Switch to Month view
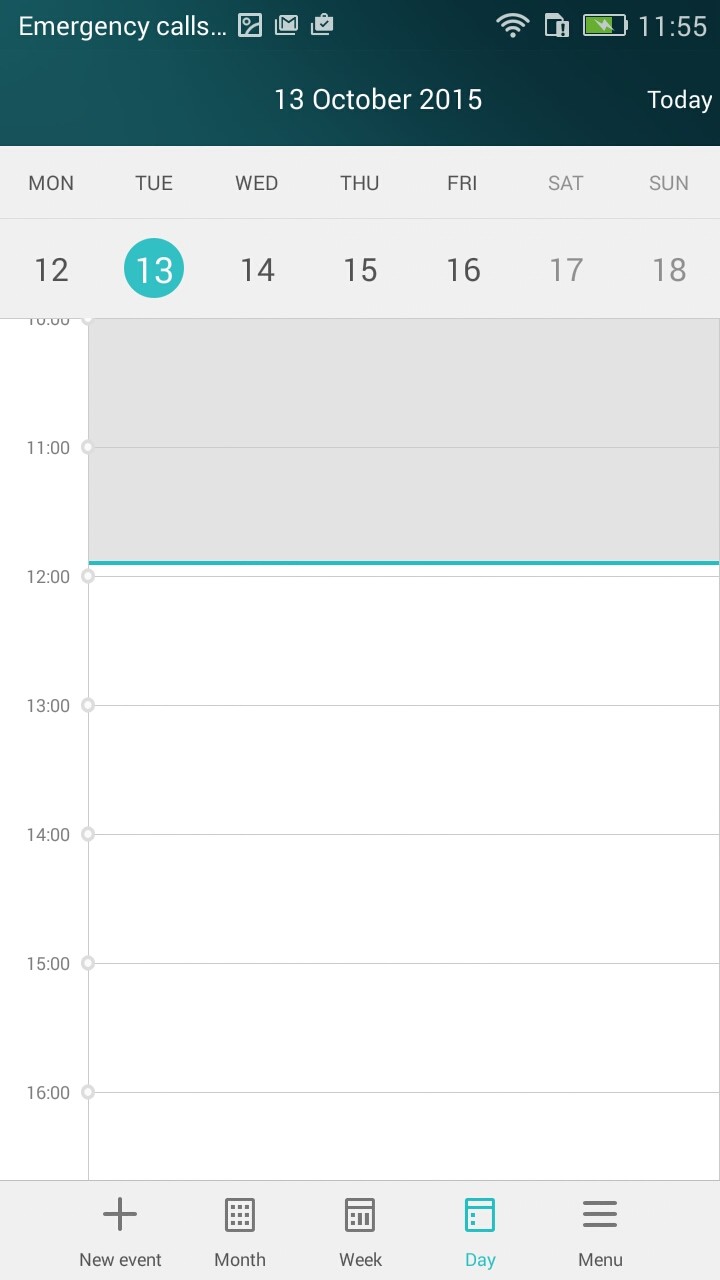This screenshot has height=1280, width=720. [240, 1231]
